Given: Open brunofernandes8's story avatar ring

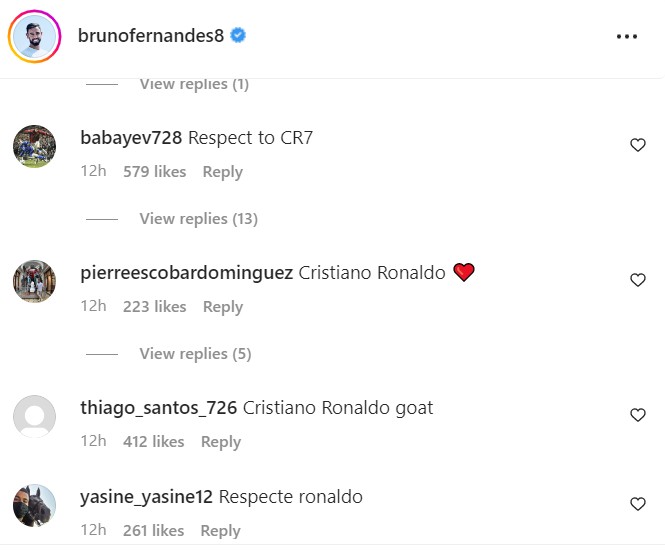Looking at the screenshot, I should tap(34, 38).
